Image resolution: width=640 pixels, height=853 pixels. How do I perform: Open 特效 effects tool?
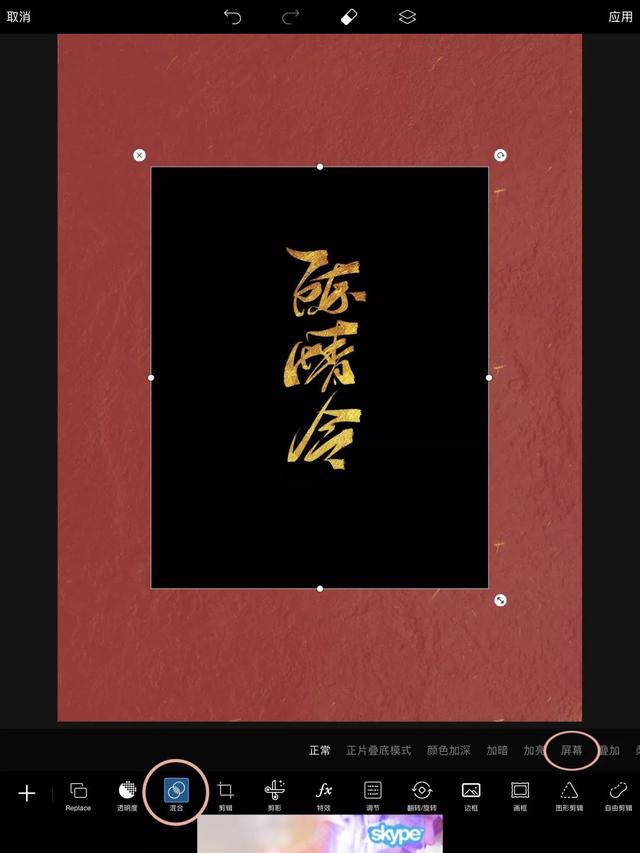coord(324,794)
